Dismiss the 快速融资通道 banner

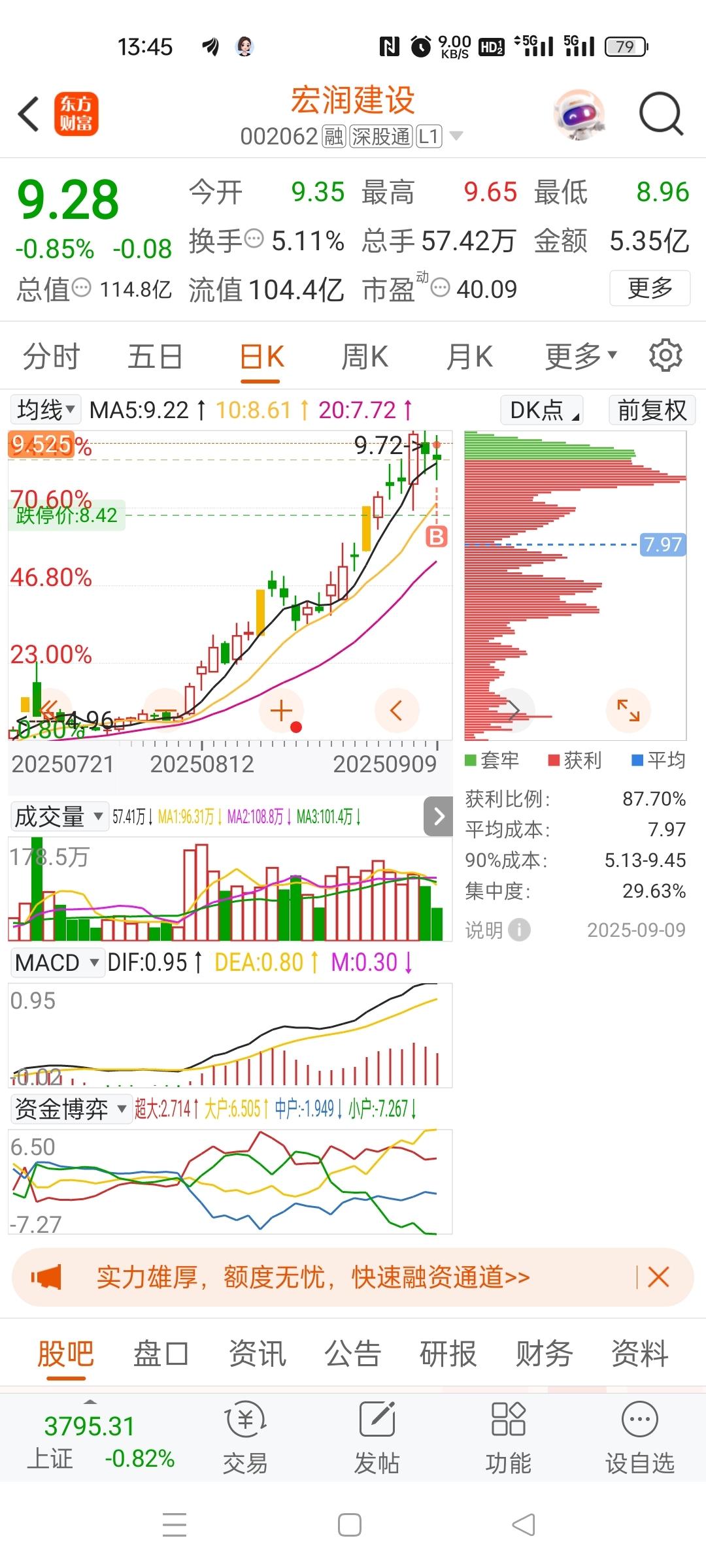658,1277
